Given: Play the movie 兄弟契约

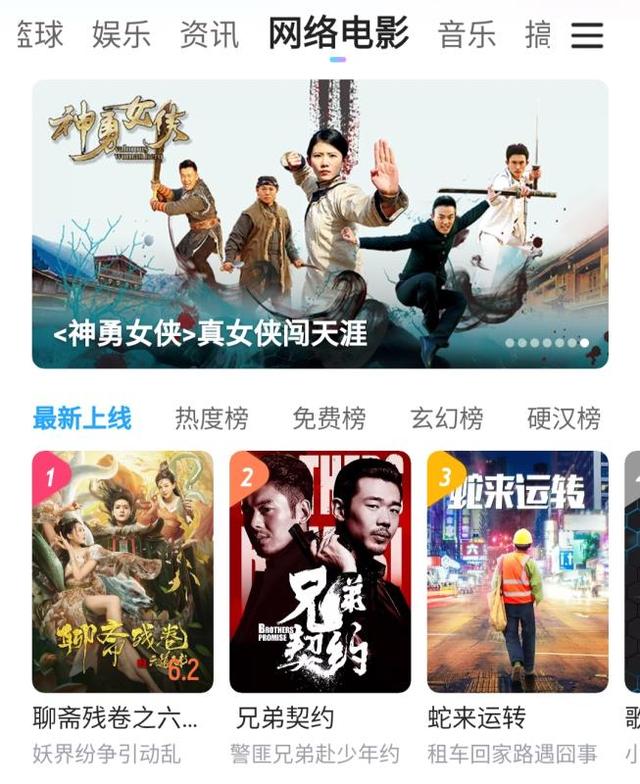Looking at the screenshot, I should tap(320, 572).
